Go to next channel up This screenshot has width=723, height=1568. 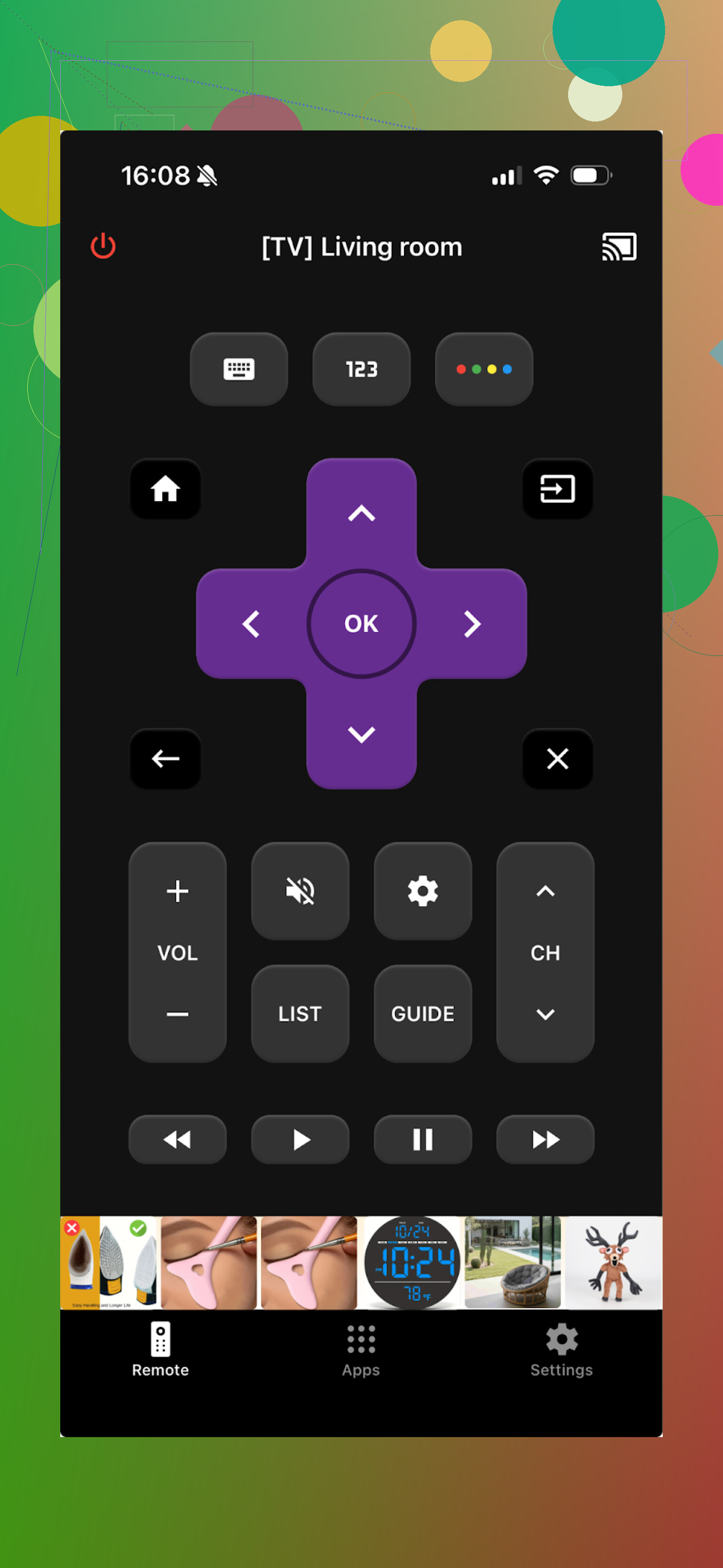pyautogui.click(x=545, y=891)
